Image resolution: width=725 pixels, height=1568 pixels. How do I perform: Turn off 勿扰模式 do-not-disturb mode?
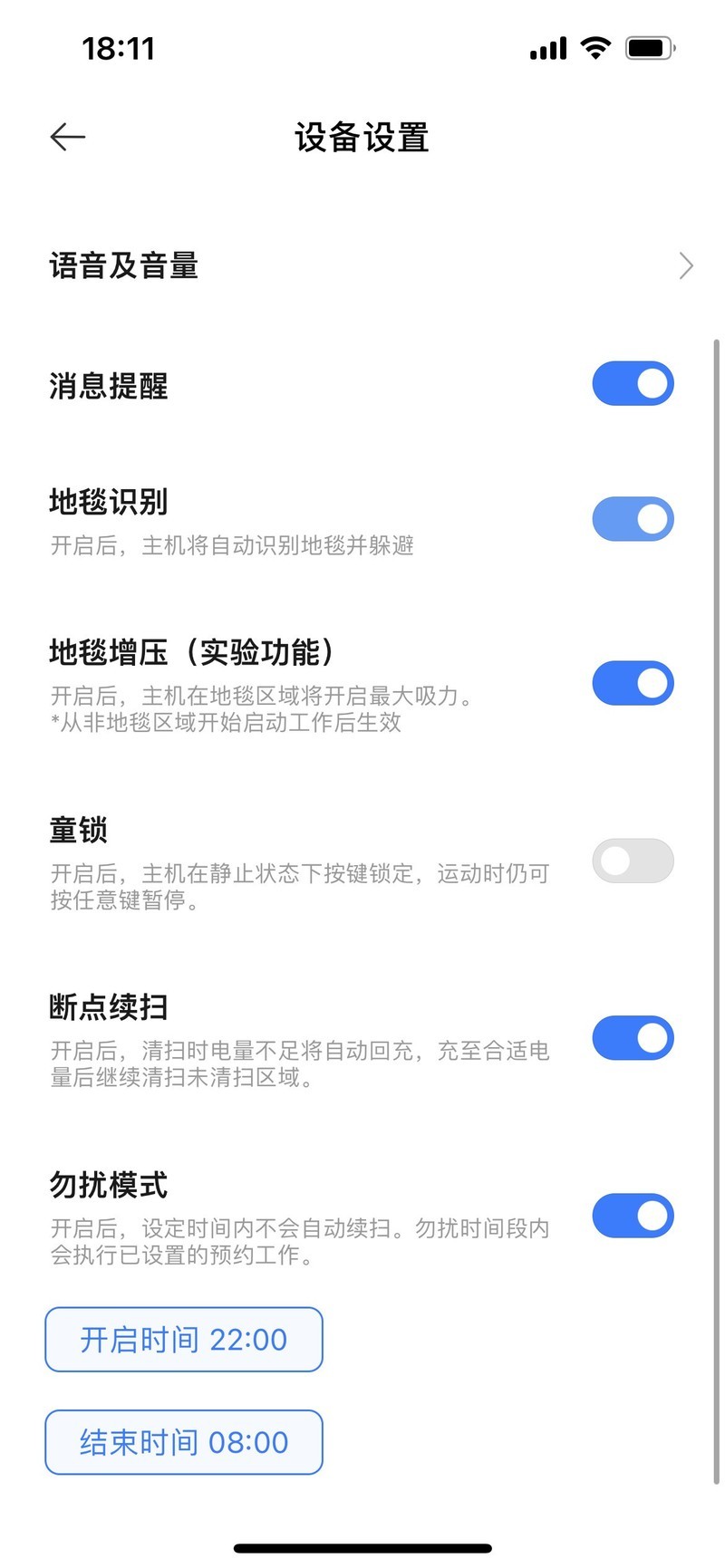click(632, 1216)
